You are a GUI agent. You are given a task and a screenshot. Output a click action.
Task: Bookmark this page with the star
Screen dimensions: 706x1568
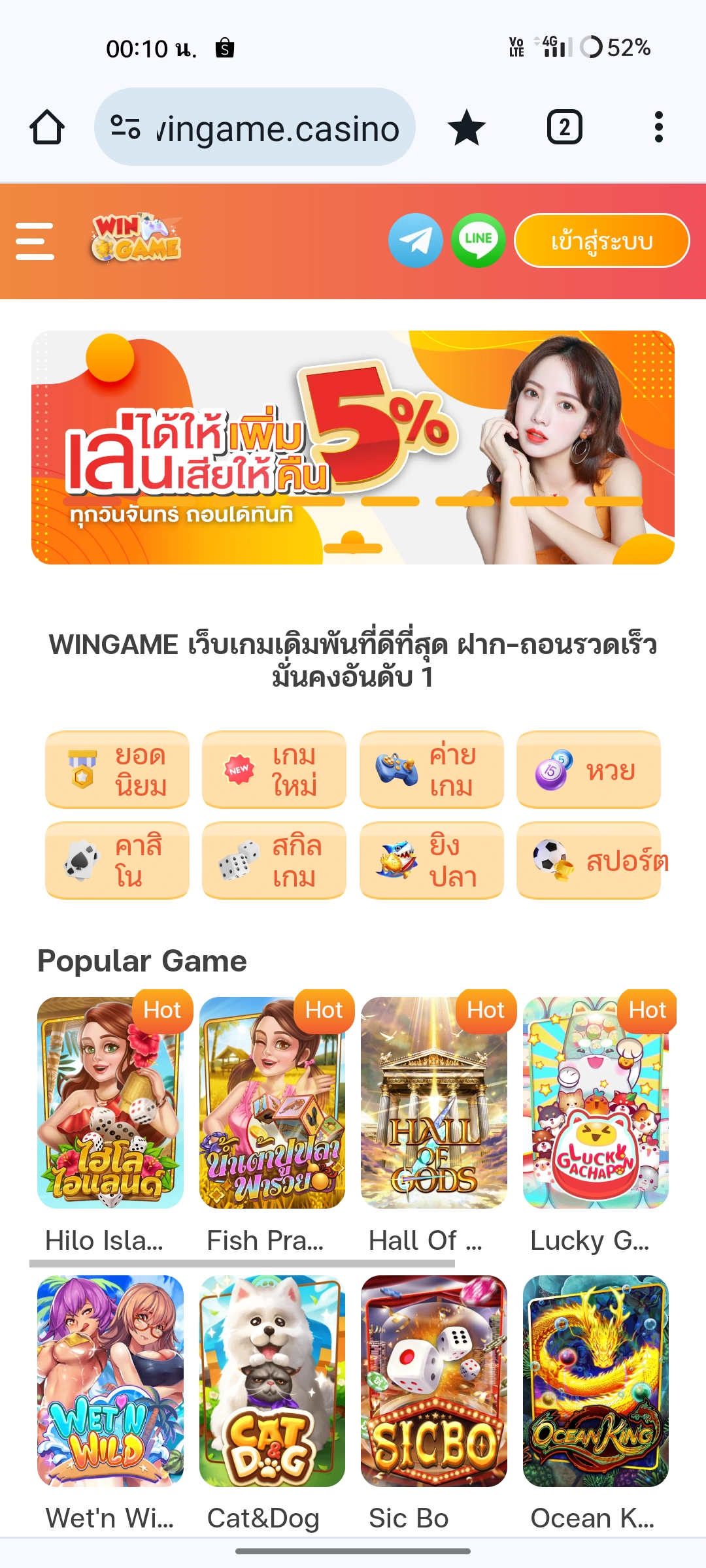point(467,127)
